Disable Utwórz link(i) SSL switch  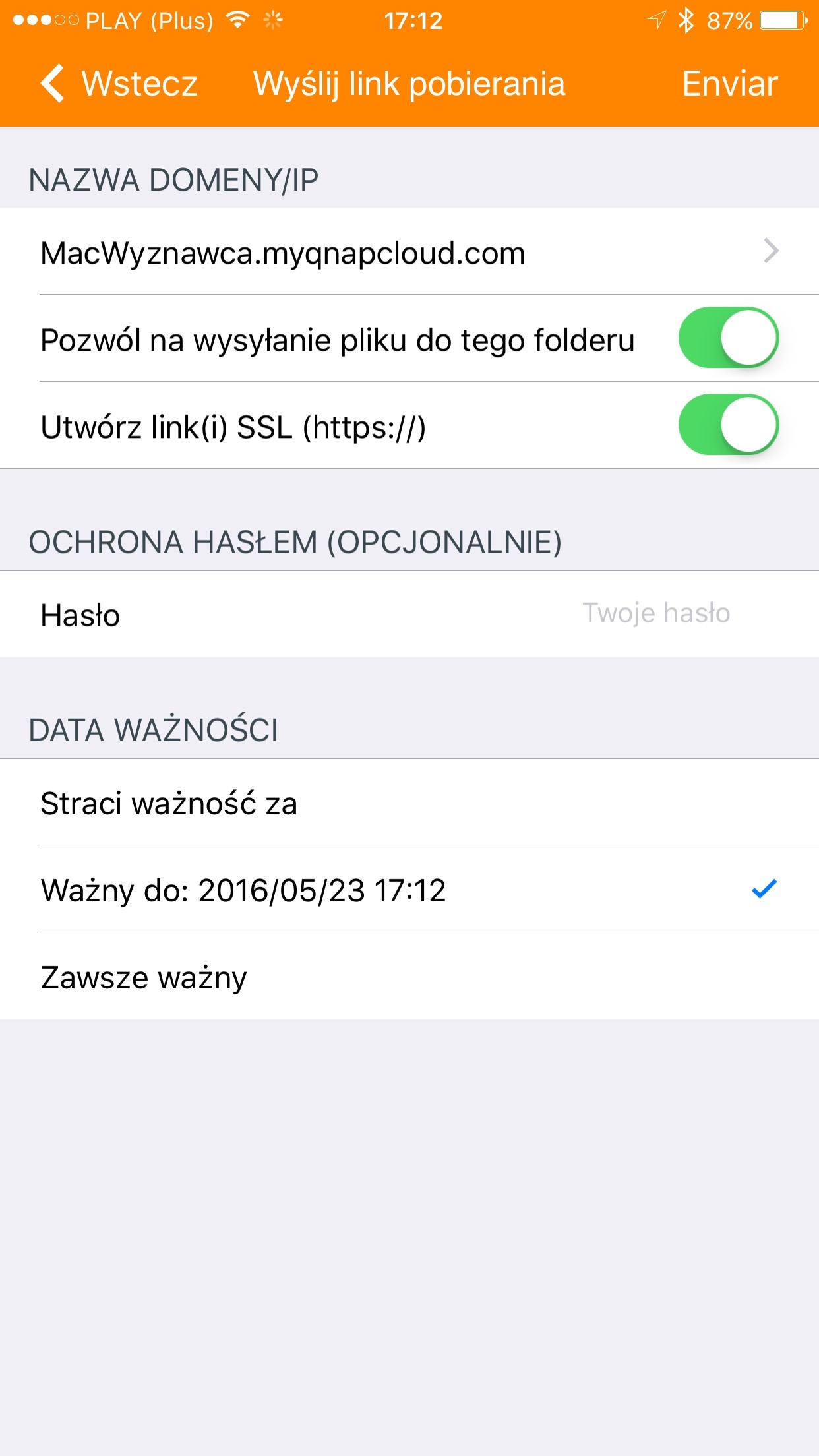(x=728, y=425)
